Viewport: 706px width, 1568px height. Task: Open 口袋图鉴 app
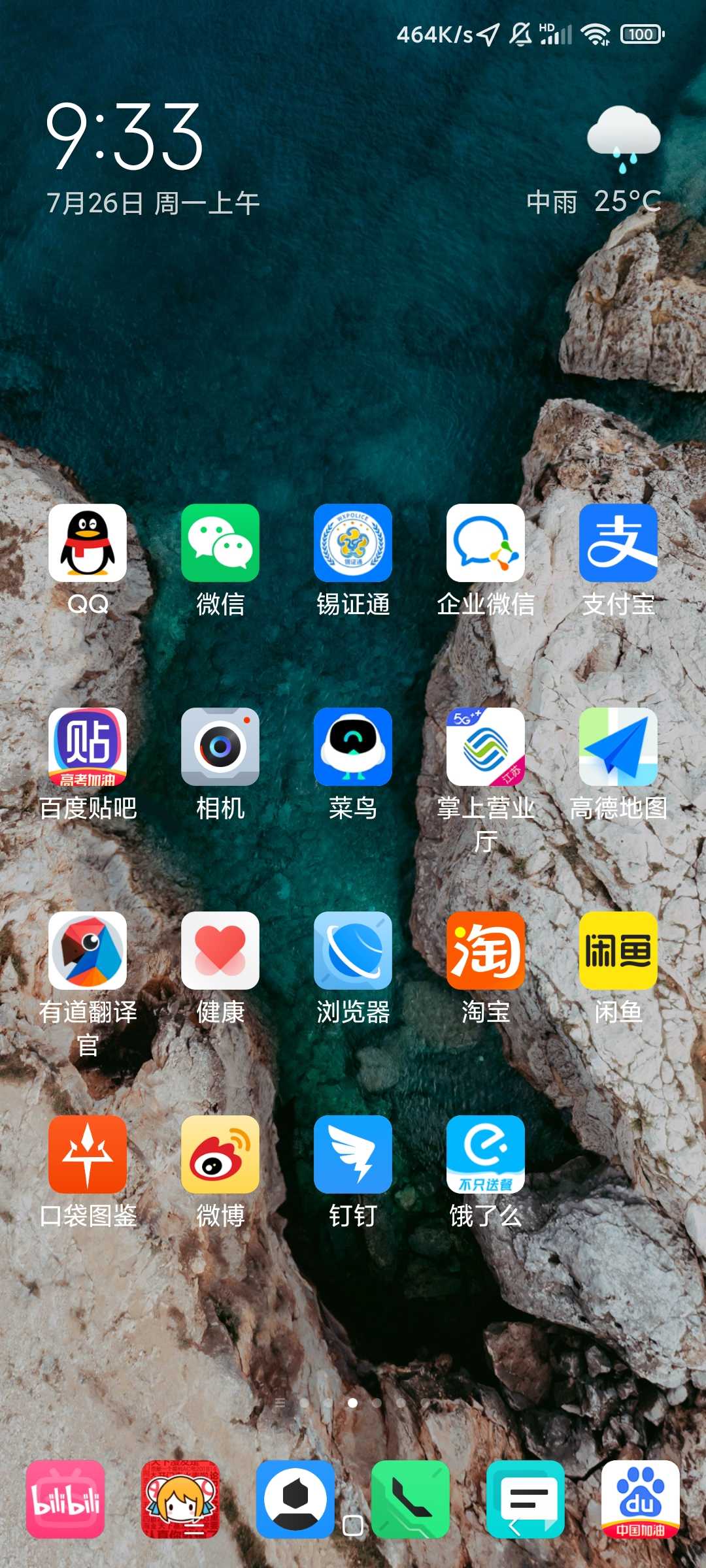[88, 1154]
